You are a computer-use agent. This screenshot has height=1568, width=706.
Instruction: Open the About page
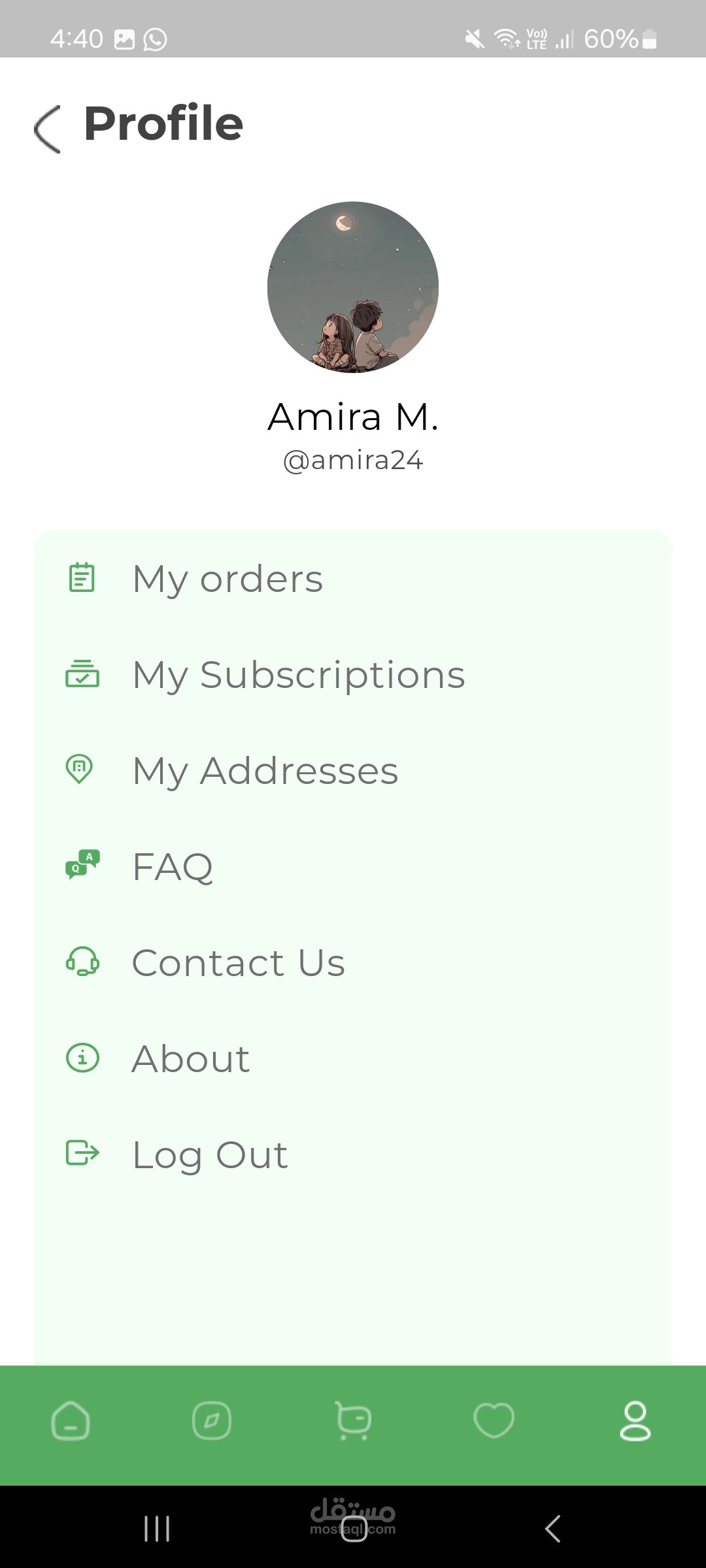pos(353,1059)
